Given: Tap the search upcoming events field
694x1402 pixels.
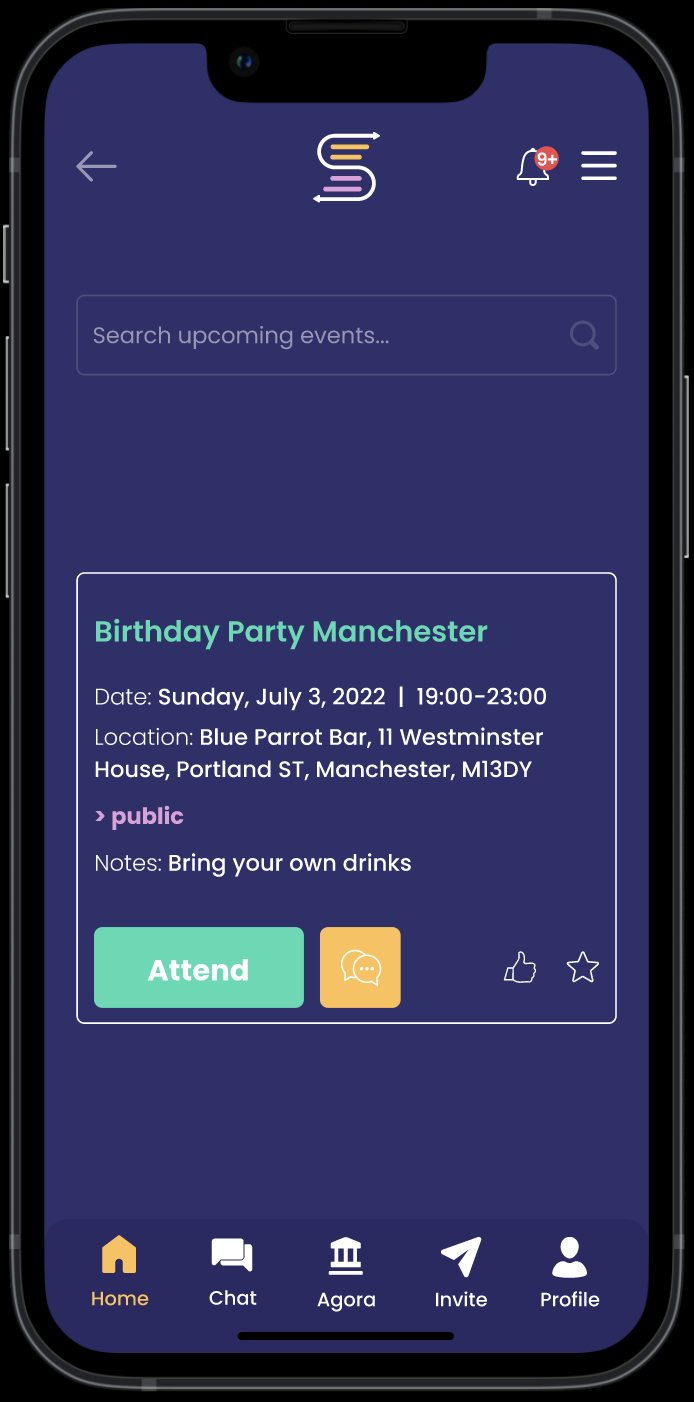Looking at the screenshot, I should (x=330, y=335).
